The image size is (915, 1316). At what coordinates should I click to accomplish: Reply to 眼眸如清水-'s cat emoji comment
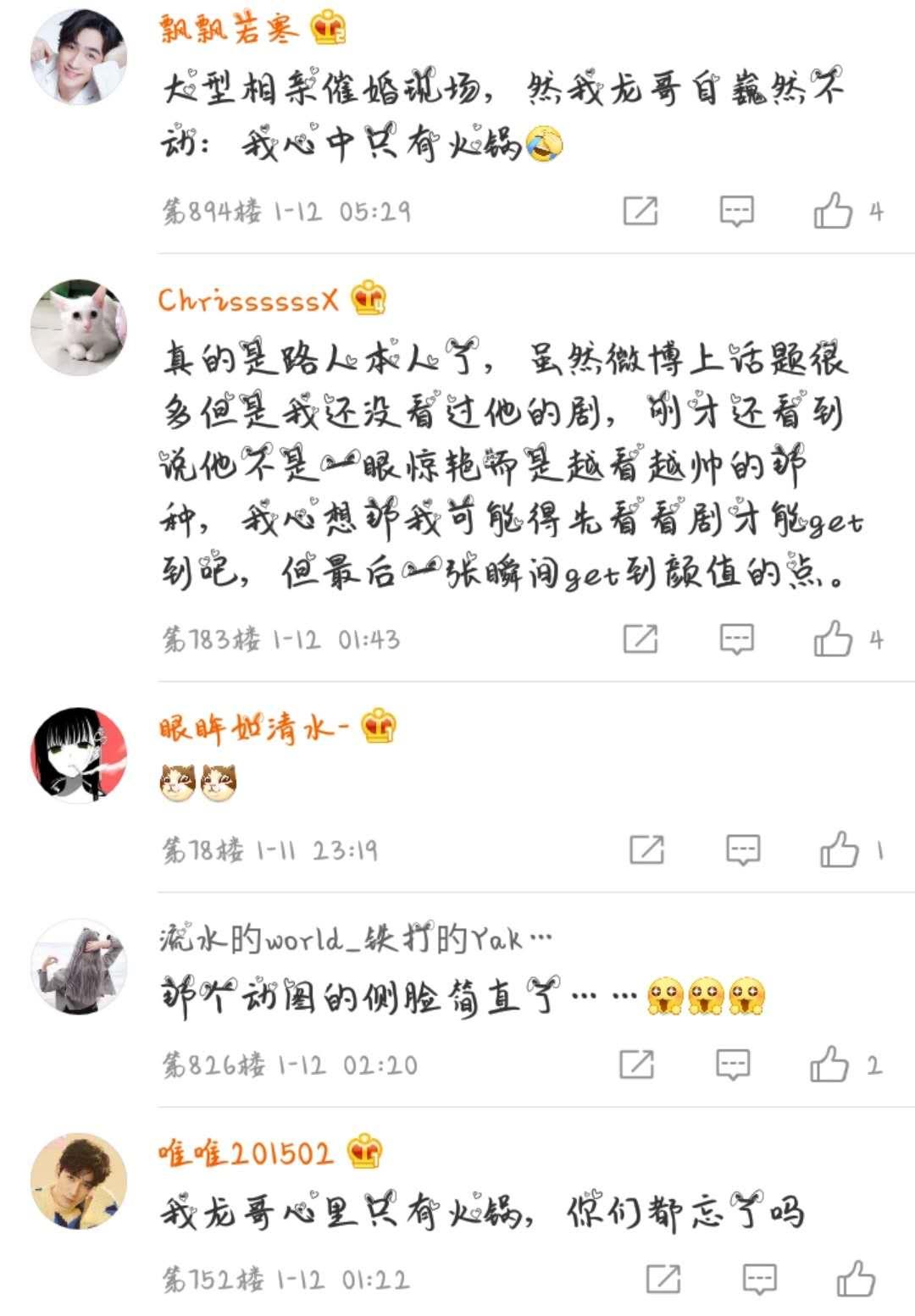743,850
